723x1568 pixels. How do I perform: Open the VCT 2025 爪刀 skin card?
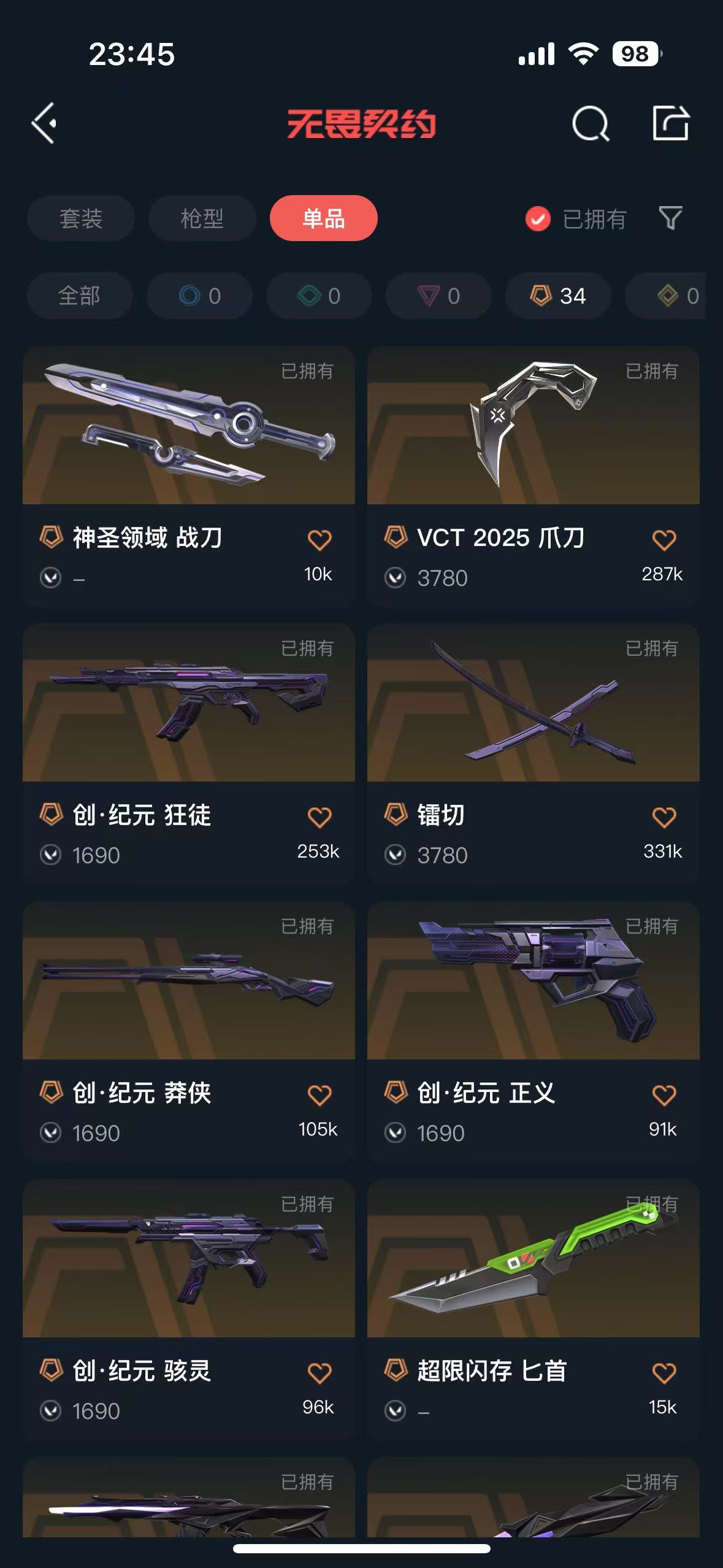(x=533, y=426)
